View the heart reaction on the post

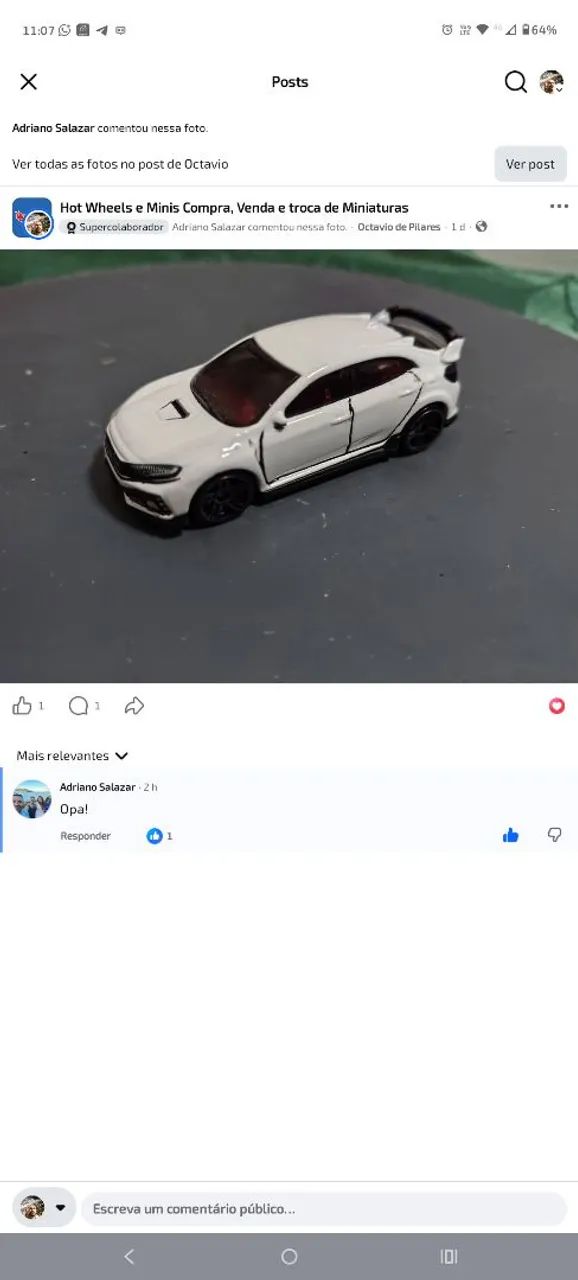tap(557, 706)
